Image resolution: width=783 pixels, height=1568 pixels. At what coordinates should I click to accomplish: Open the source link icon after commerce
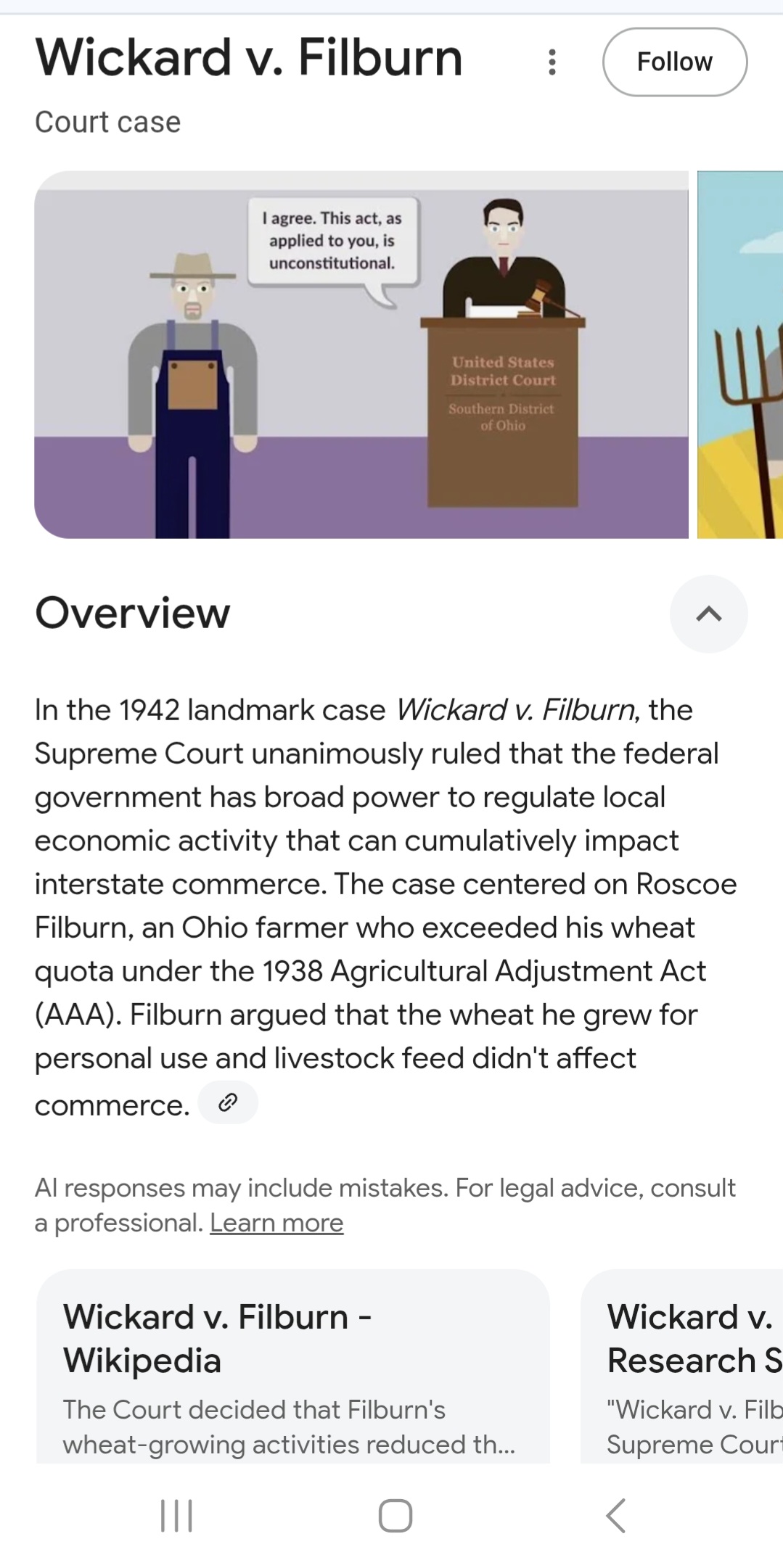coord(228,1102)
